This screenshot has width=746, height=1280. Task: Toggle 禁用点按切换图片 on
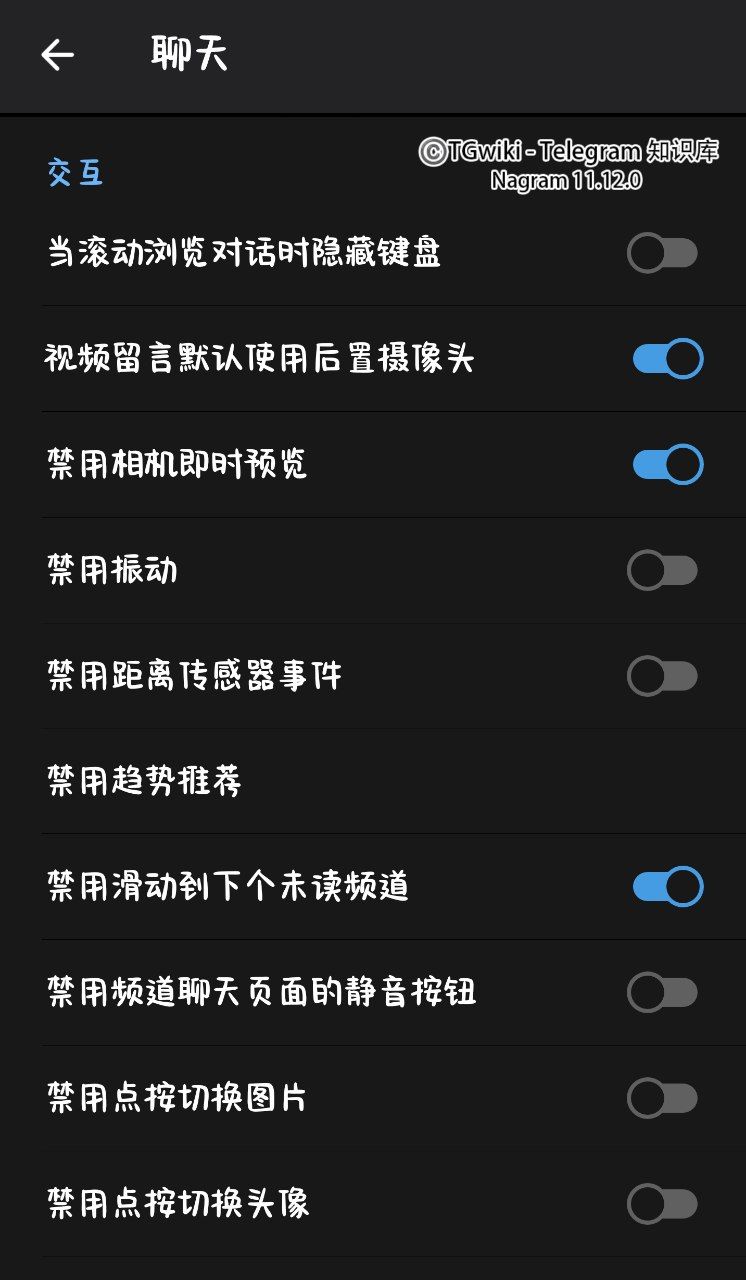662,1098
